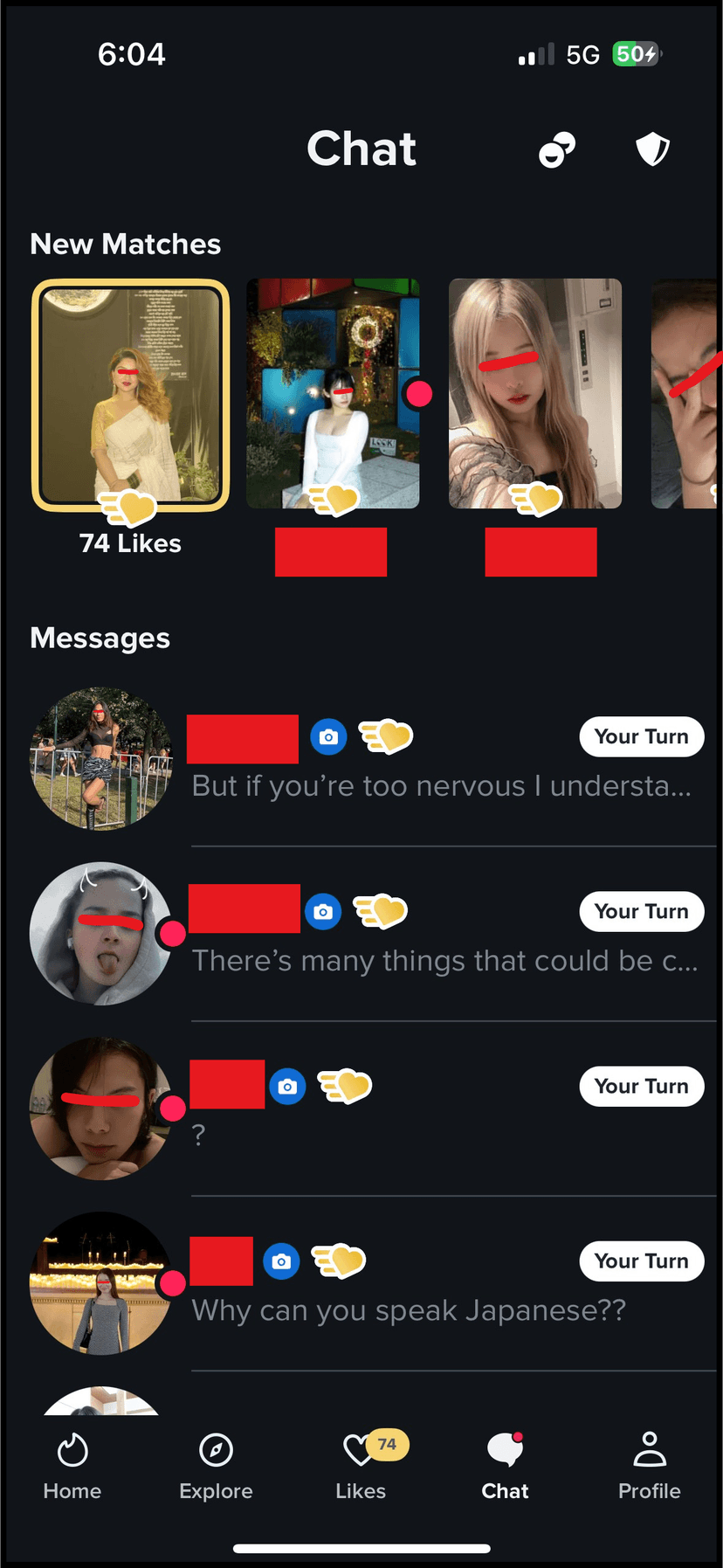This screenshot has height=1568, width=723.
Task: Switch to the Explore tab
Action: click(216, 1467)
